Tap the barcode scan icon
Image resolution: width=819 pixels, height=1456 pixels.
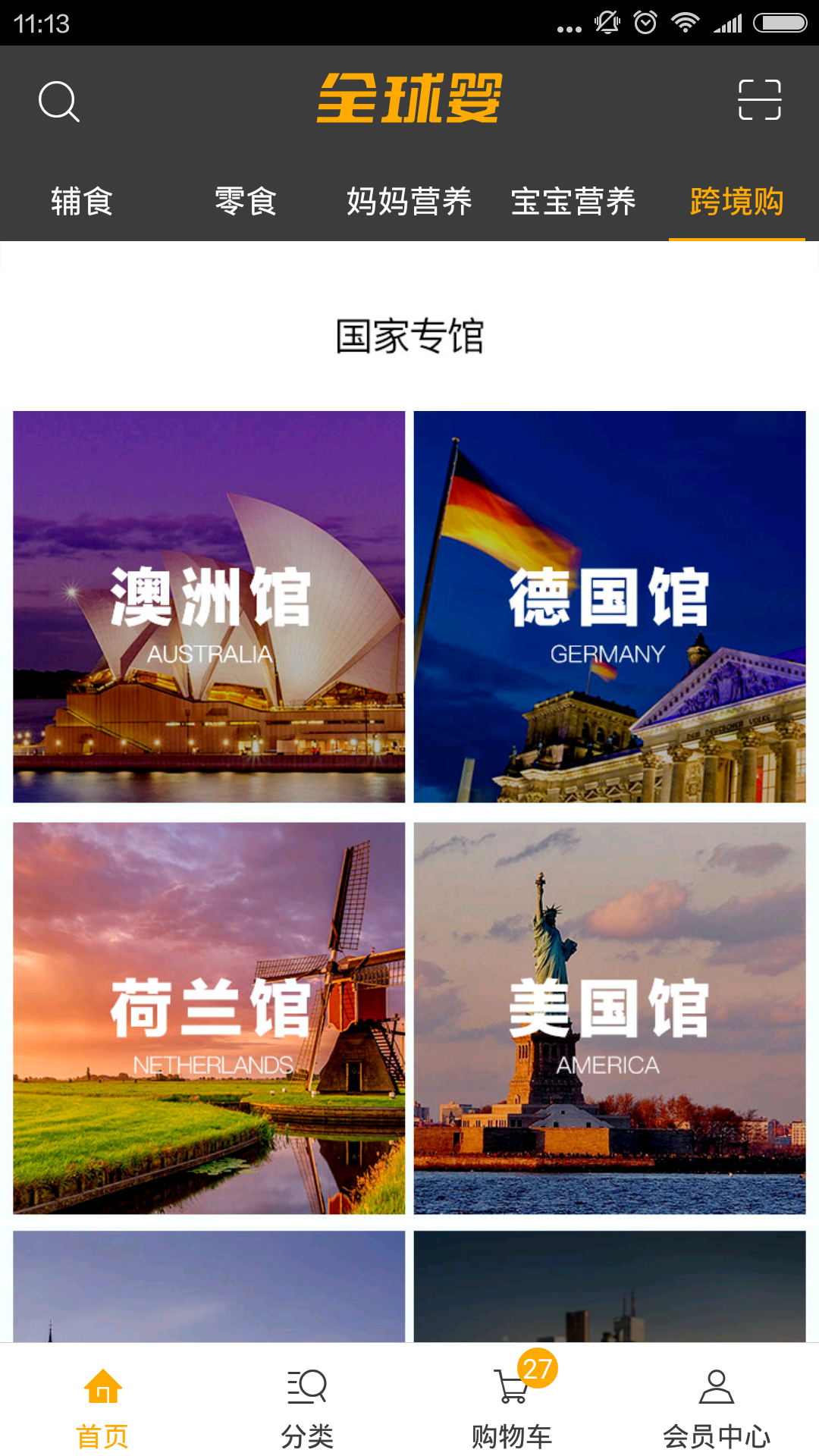click(761, 99)
